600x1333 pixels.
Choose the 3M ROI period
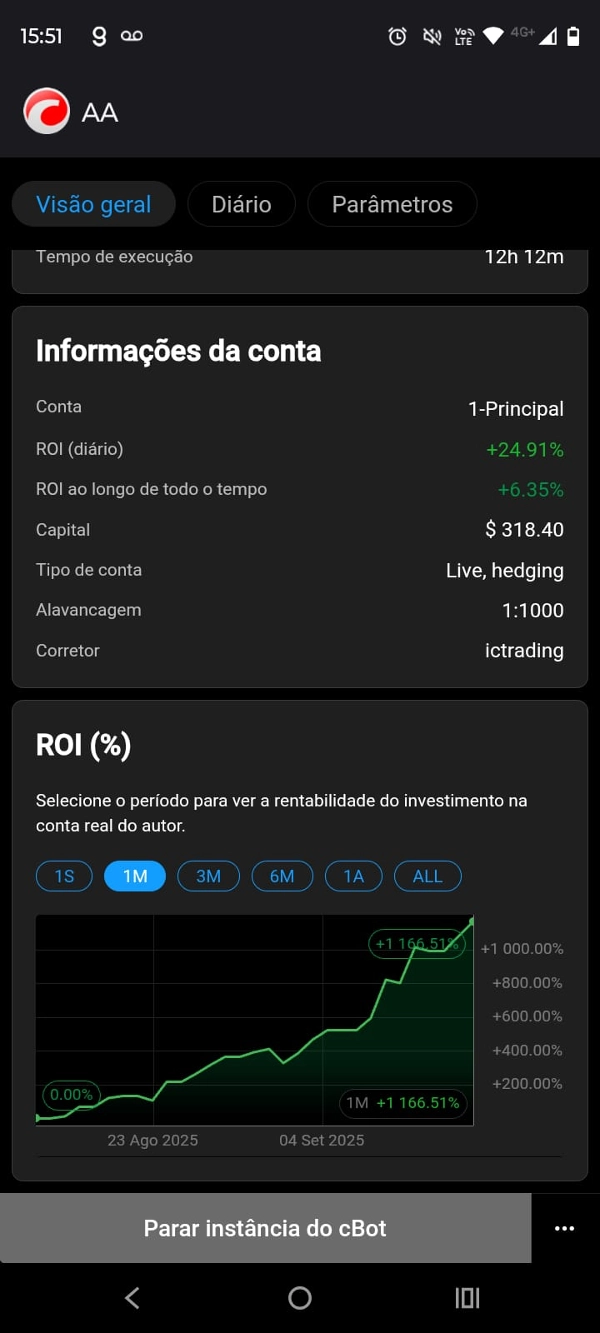coord(208,876)
